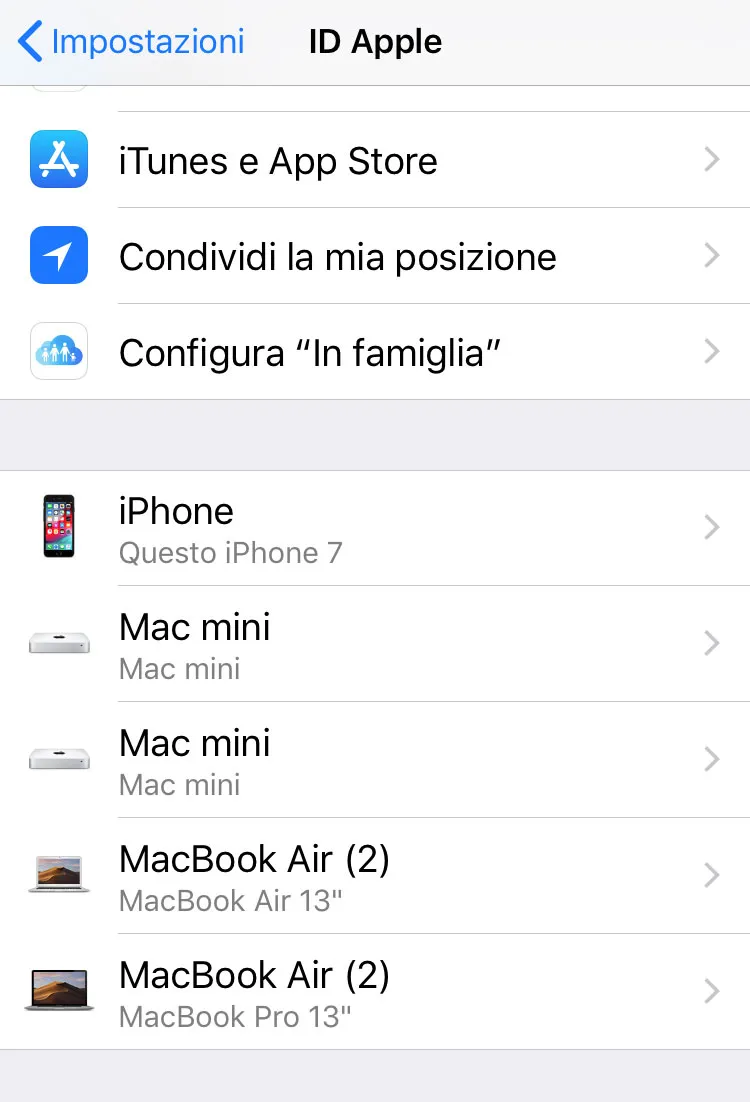Tap the ID Apple title in the header
Image resolution: width=750 pixels, height=1102 pixels.
tap(375, 42)
